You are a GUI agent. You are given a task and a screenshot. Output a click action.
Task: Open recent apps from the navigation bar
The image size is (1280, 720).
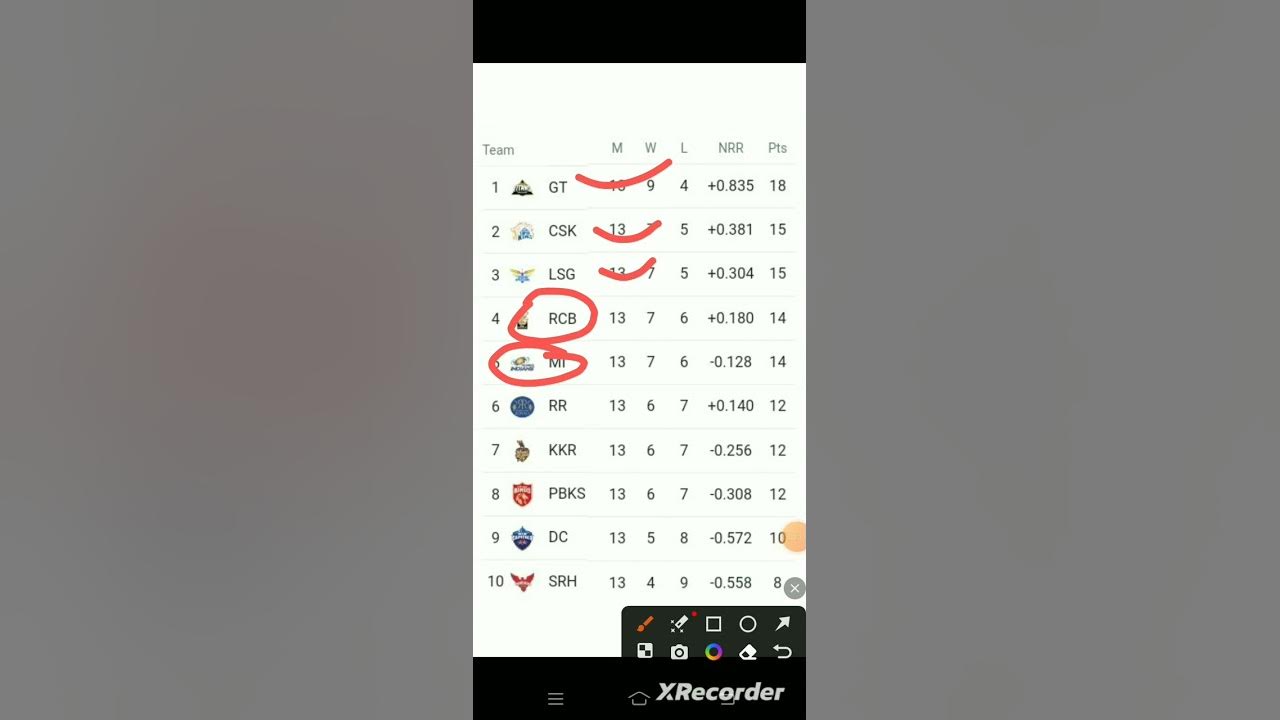pyautogui.click(x=556, y=699)
